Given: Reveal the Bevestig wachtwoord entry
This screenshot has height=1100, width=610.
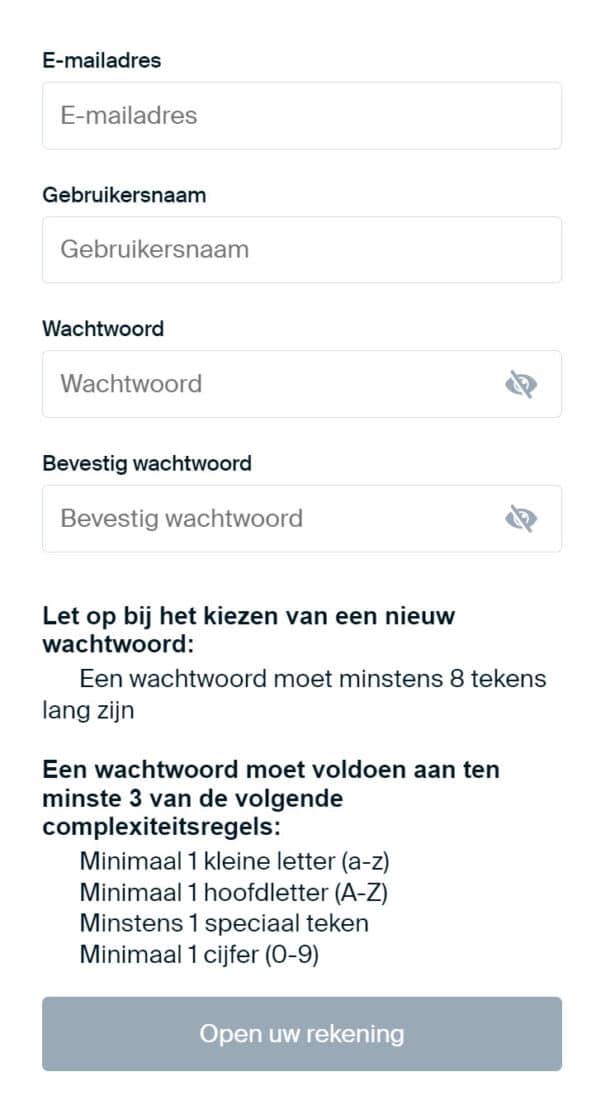Looking at the screenshot, I should (x=521, y=519).
